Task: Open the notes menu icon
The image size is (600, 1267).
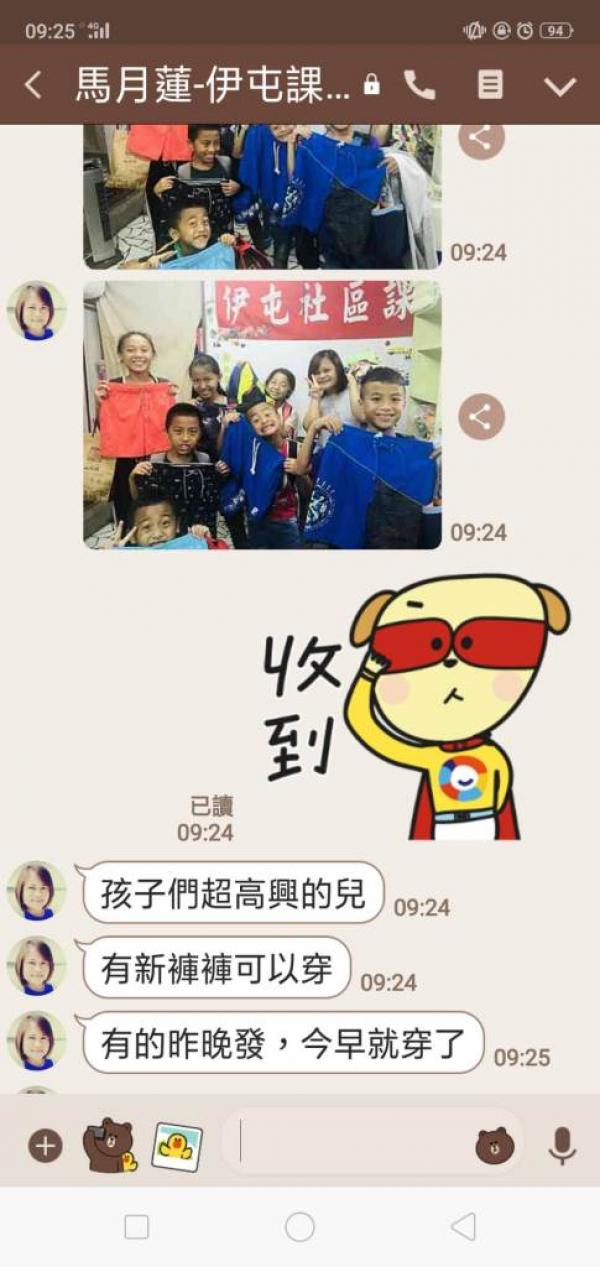Action: 490,85
